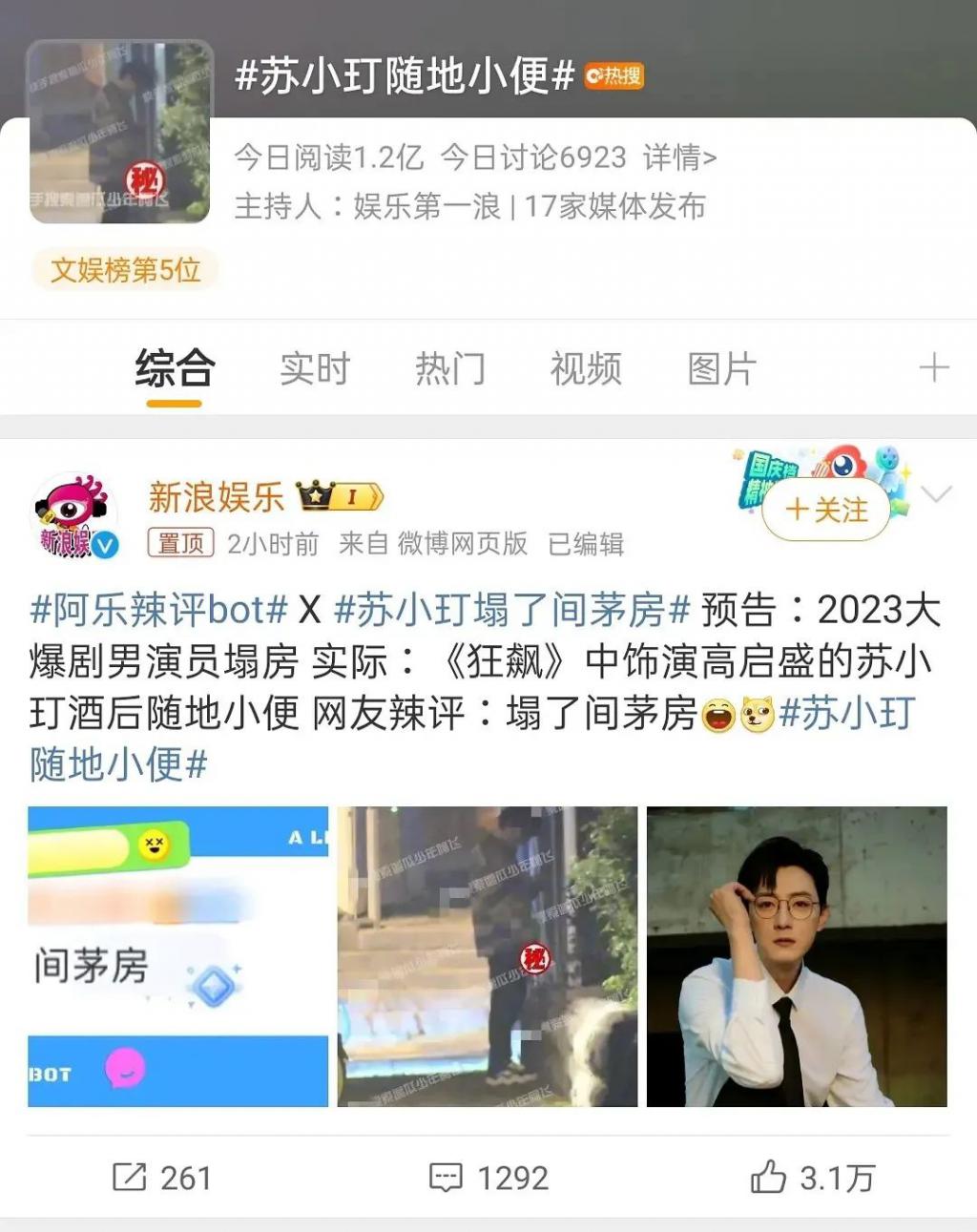This screenshot has height=1232, width=977.
Task: Open the 1292 comments
Action: [488, 1178]
